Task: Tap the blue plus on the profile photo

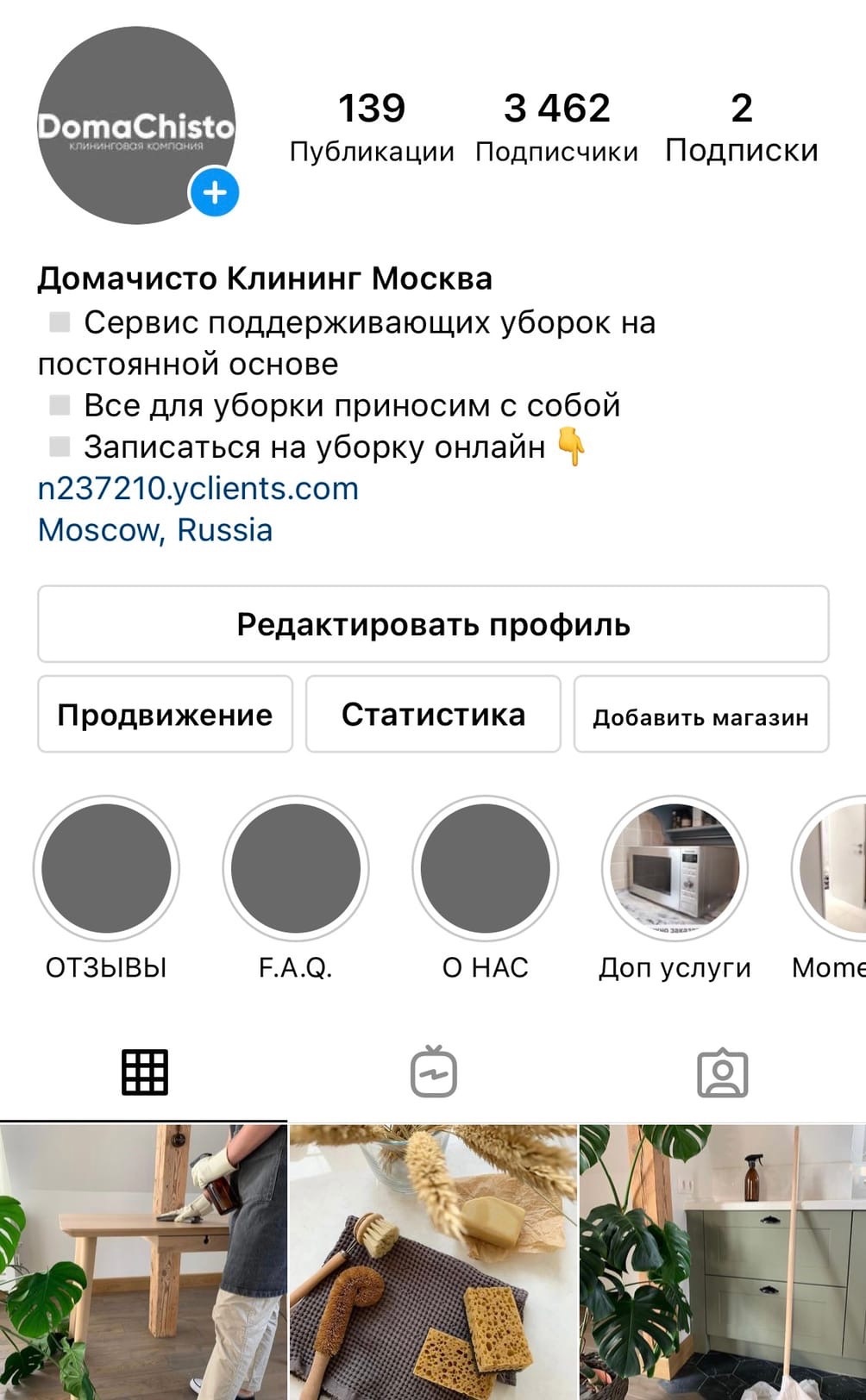Action: coord(214,192)
